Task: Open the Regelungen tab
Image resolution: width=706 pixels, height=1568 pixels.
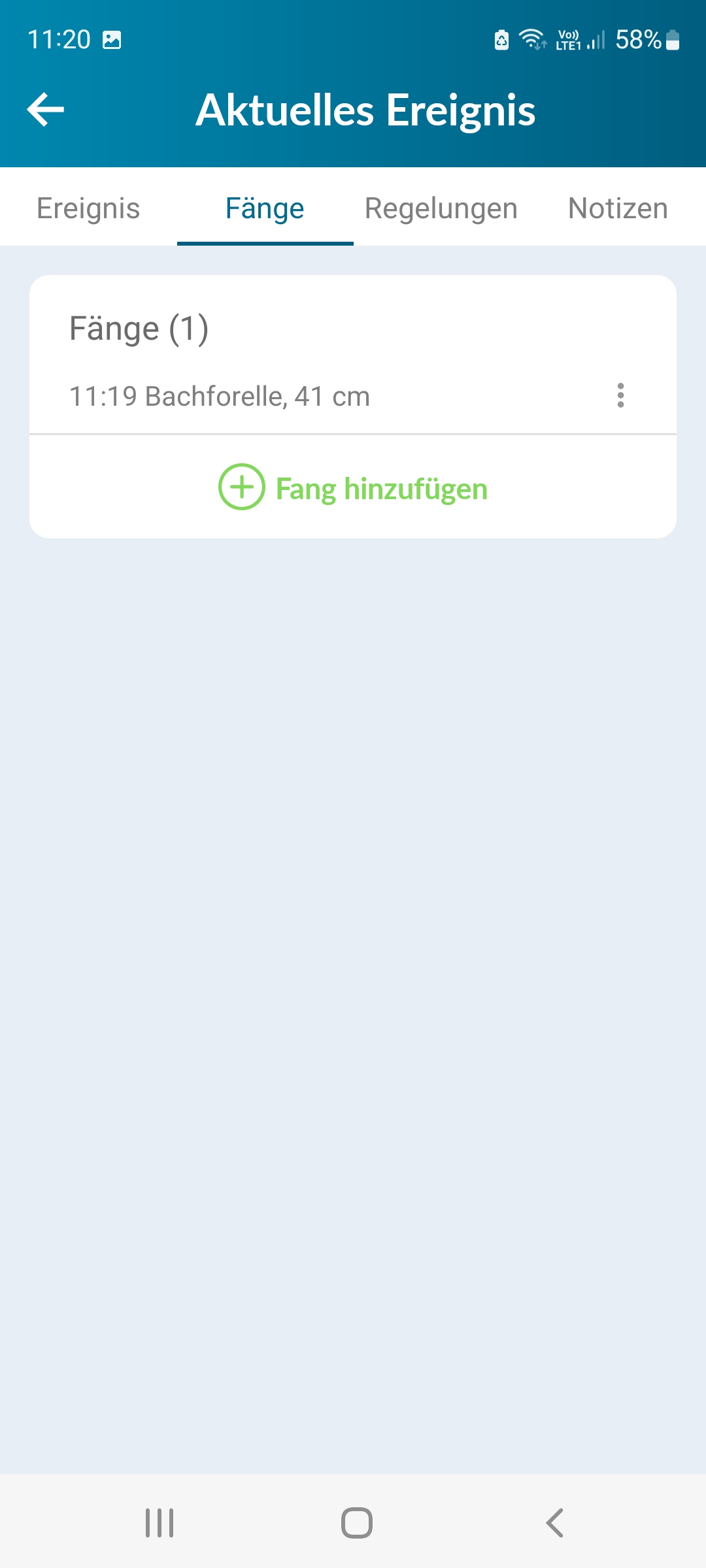Action: click(441, 208)
